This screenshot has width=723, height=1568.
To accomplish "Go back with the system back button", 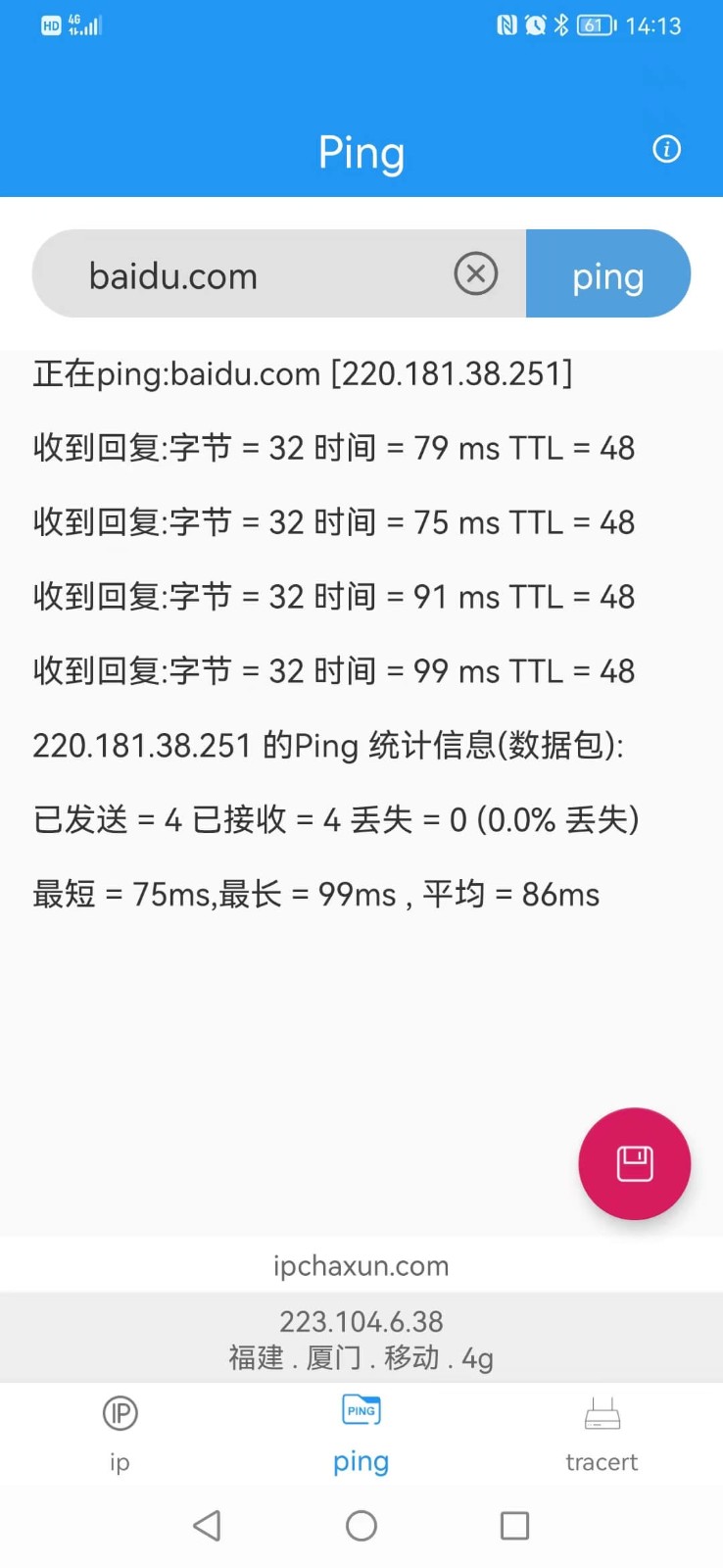I will coord(207,1525).
